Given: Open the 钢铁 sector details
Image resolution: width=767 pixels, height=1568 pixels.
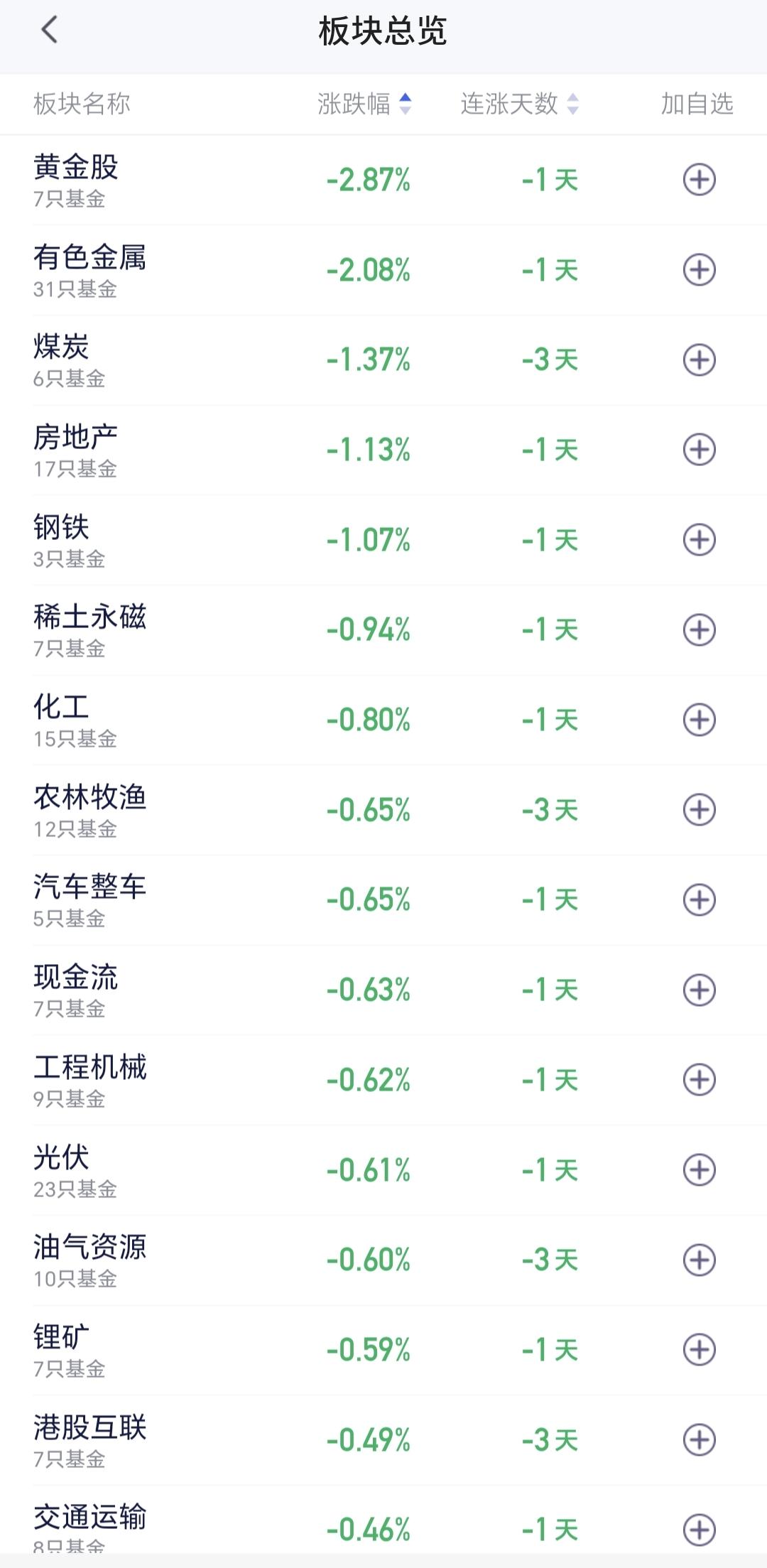Looking at the screenshot, I should [383, 540].
